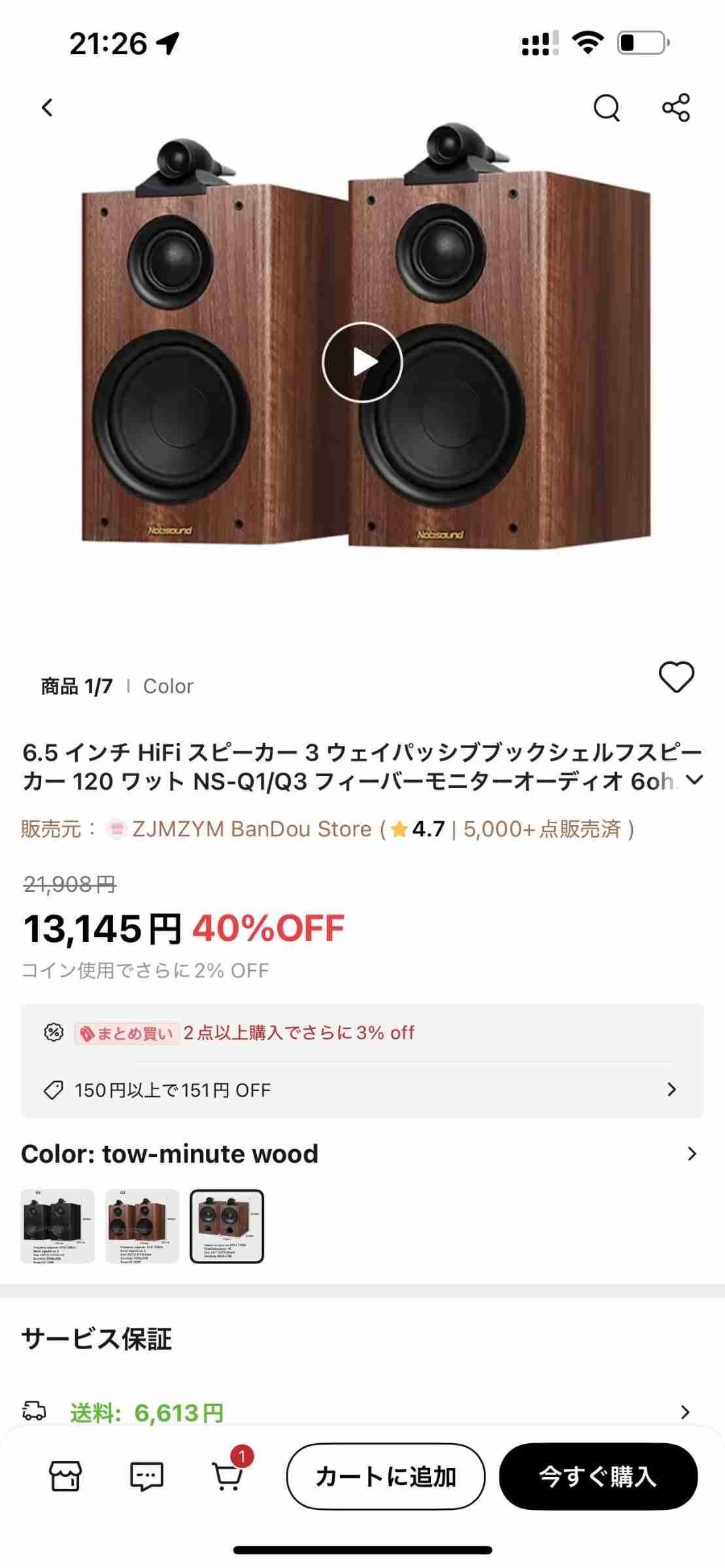Expand the full product title
725x1568 pixels.
[694, 779]
